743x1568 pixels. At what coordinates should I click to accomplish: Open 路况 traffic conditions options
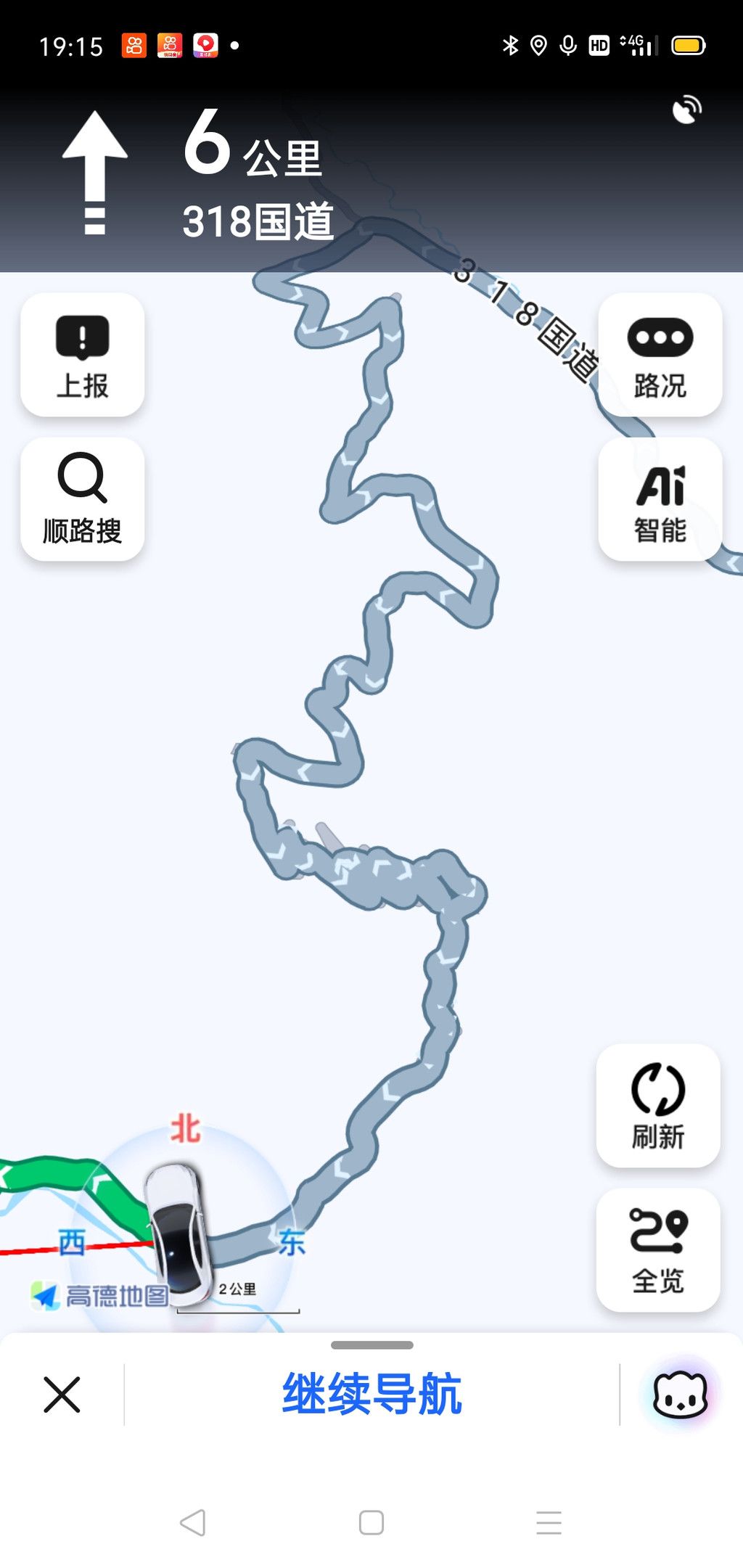[x=660, y=355]
